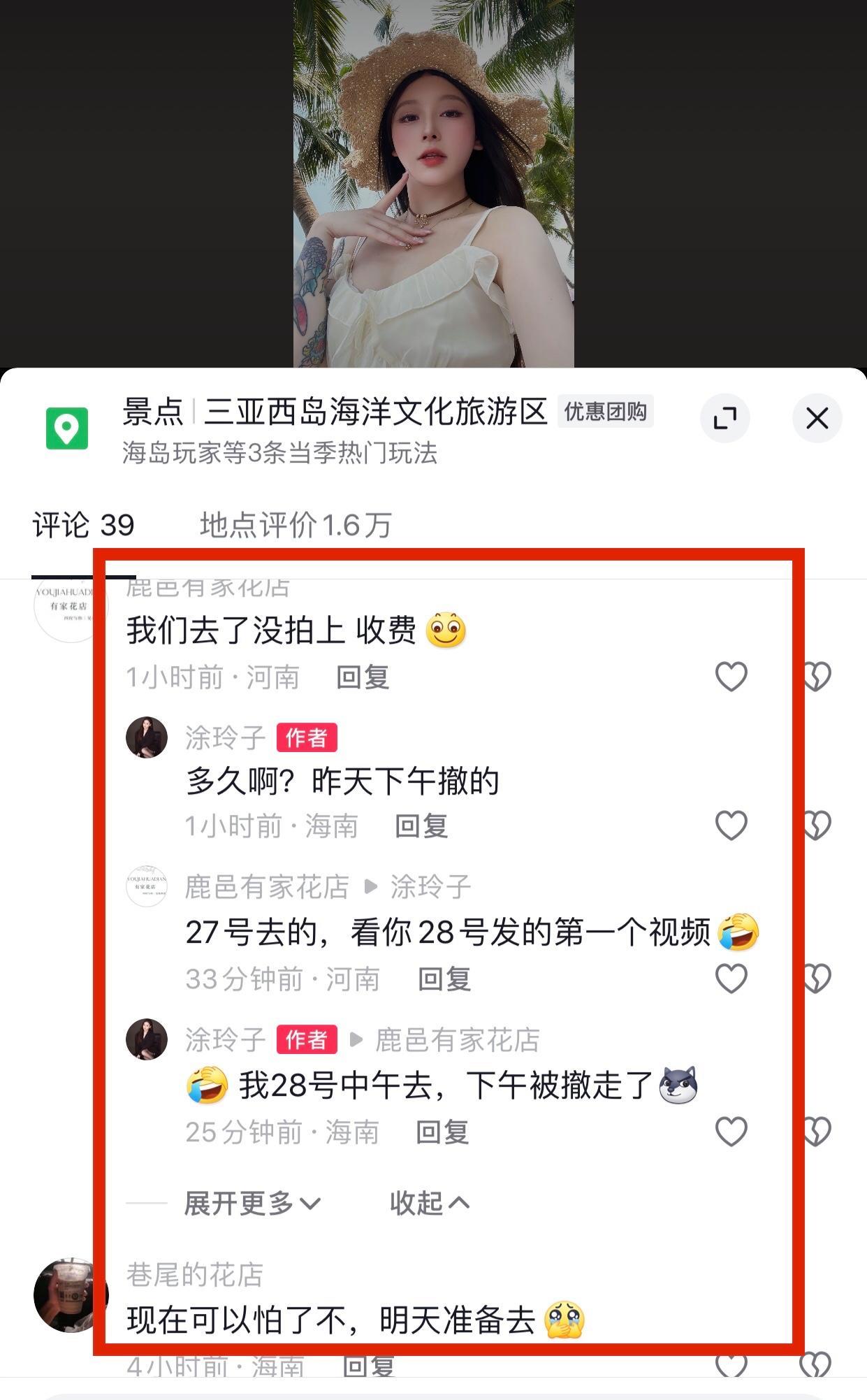Expand comments panel to full screen
The height and width of the screenshot is (1400, 867).
[724, 419]
